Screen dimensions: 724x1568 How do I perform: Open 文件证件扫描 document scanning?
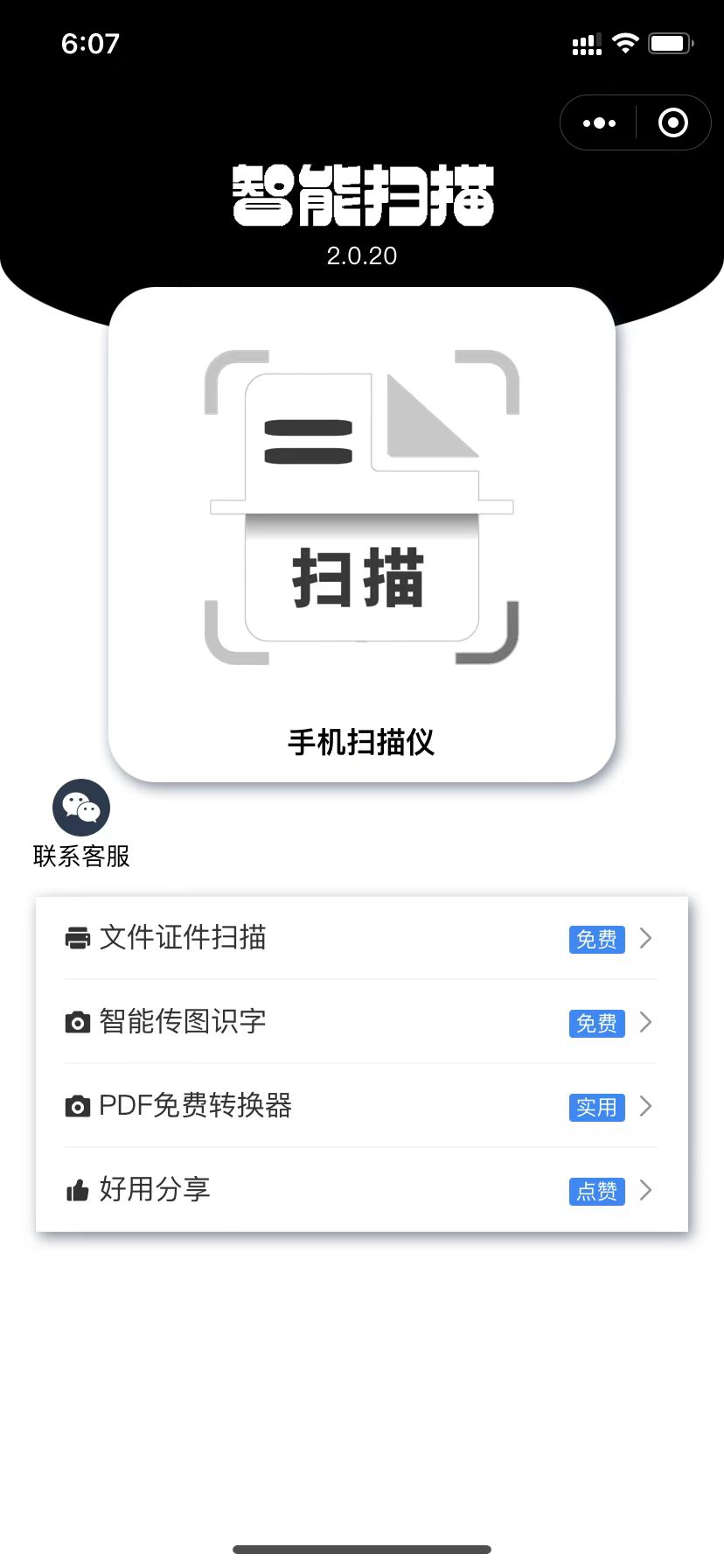pos(360,938)
